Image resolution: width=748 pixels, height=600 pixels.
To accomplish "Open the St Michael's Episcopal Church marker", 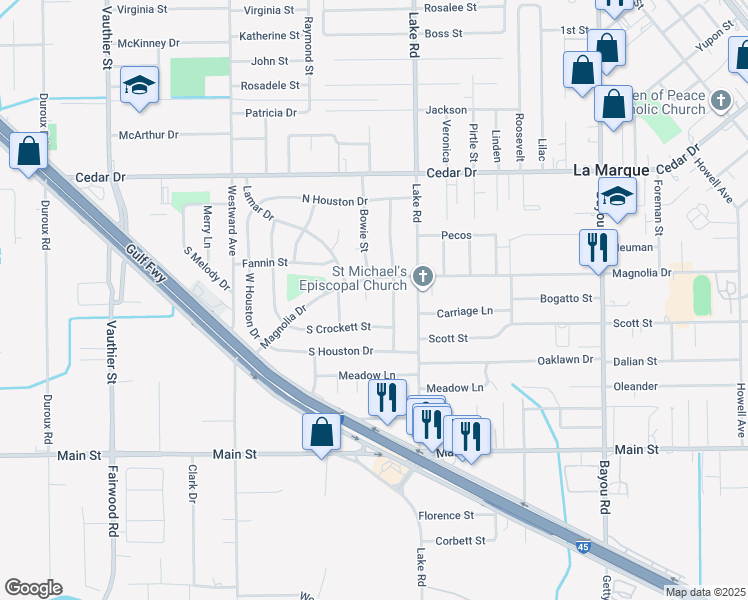I will pos(424,277).
